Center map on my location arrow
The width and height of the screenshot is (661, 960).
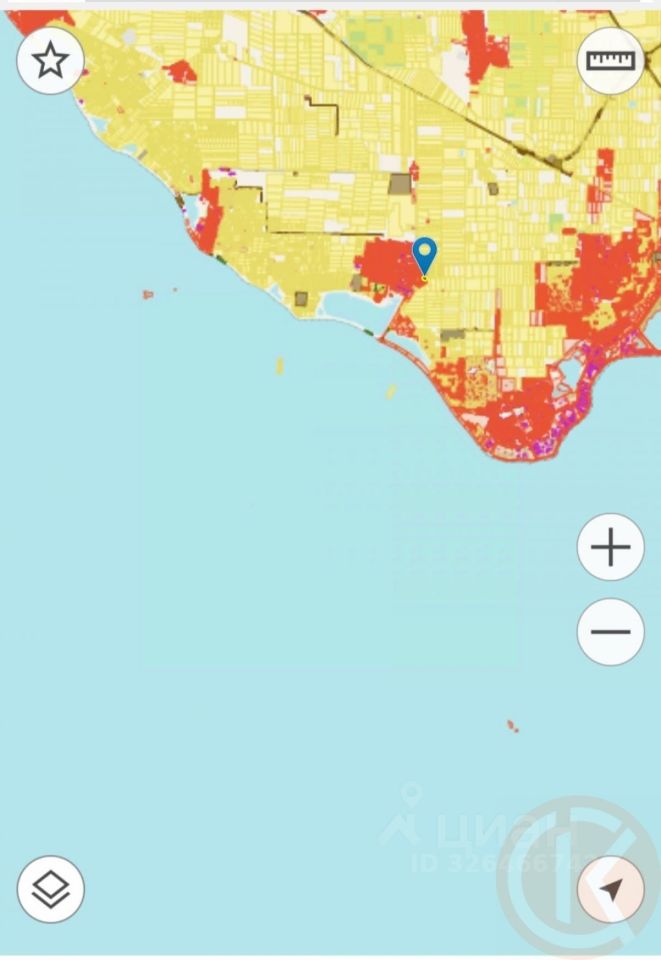(x=610, y=888)
